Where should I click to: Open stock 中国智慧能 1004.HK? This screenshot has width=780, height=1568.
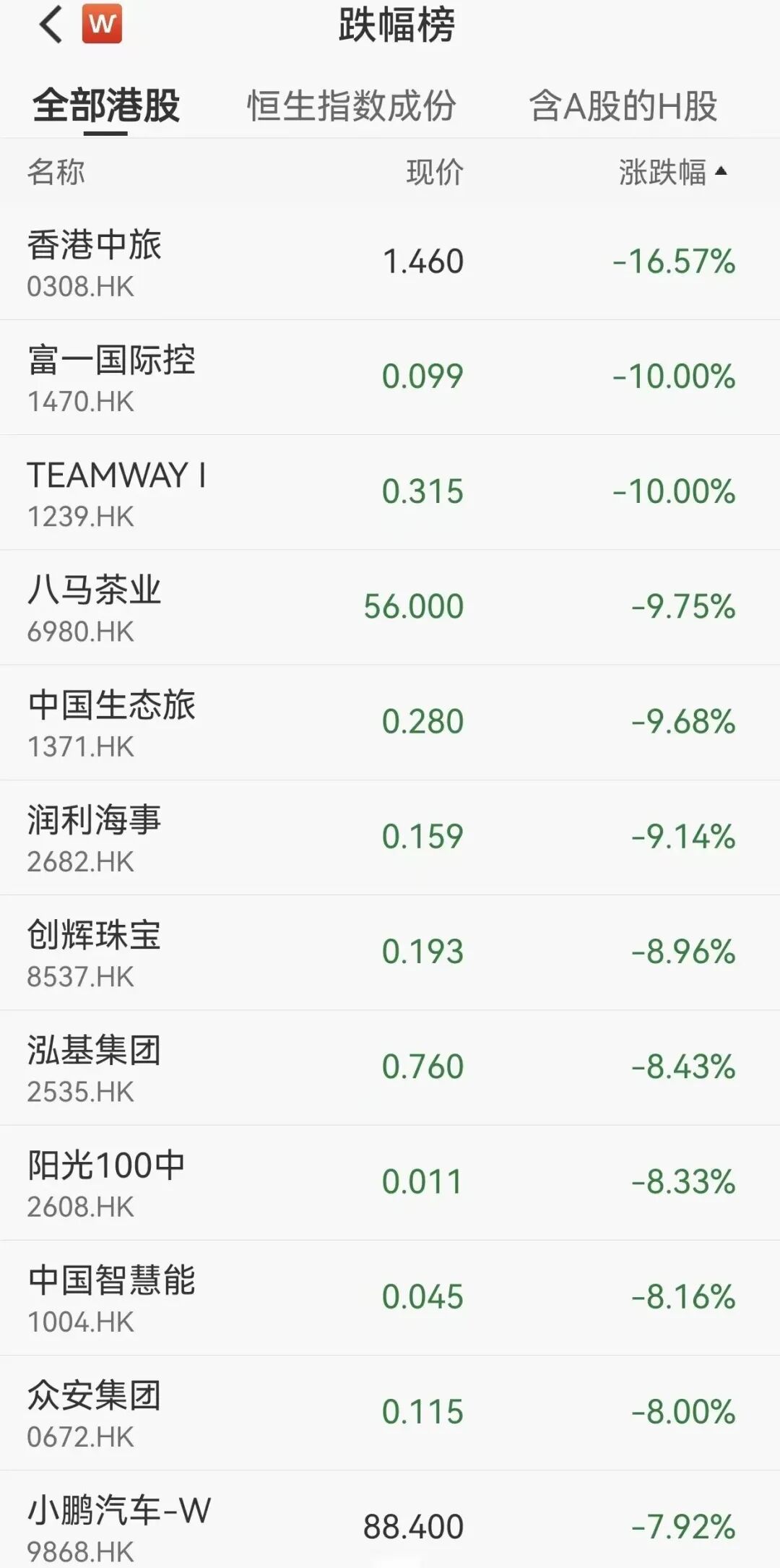coord(390,1298)
